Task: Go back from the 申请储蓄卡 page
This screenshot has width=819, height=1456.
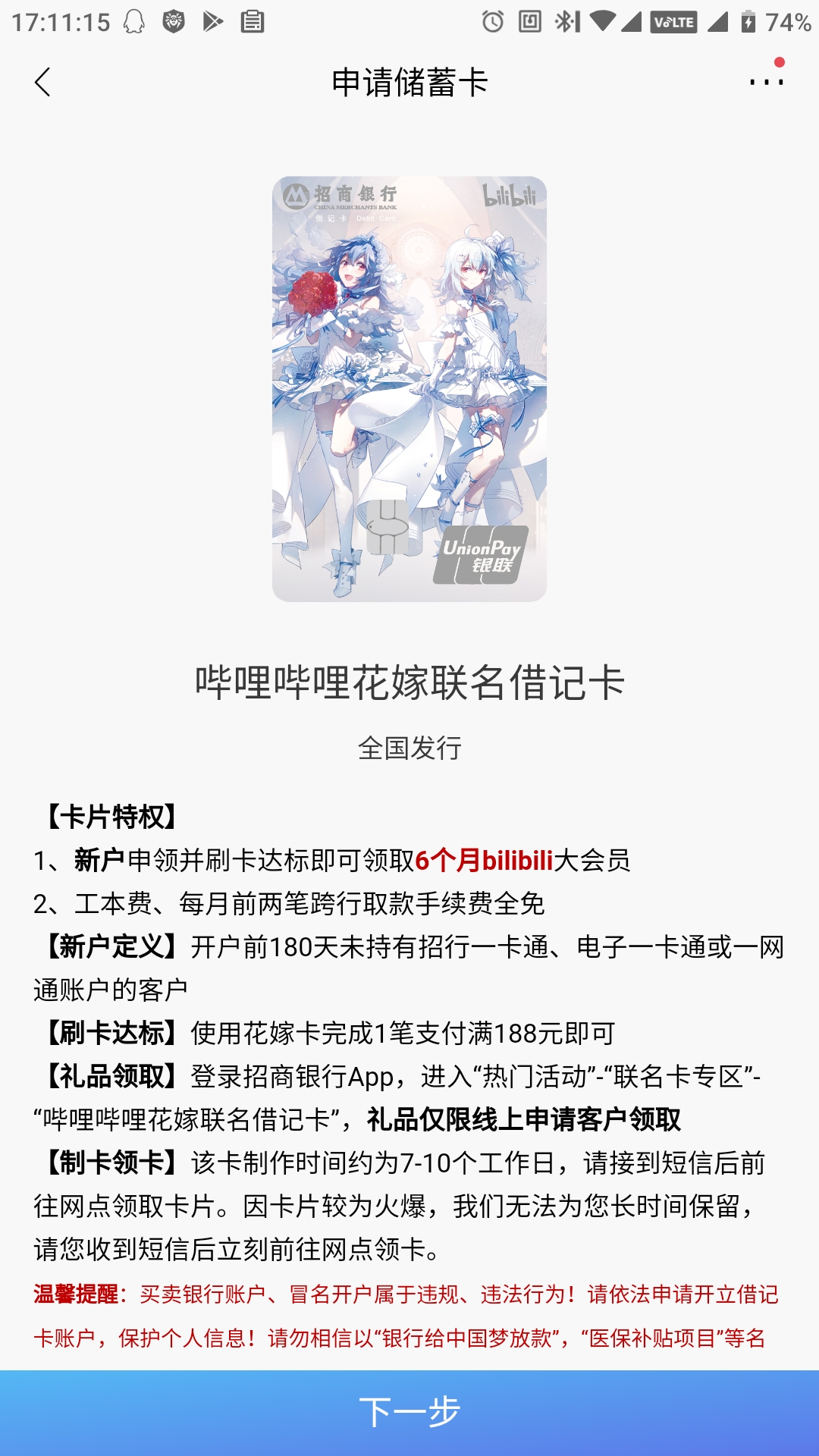Action: pos(42,82)
